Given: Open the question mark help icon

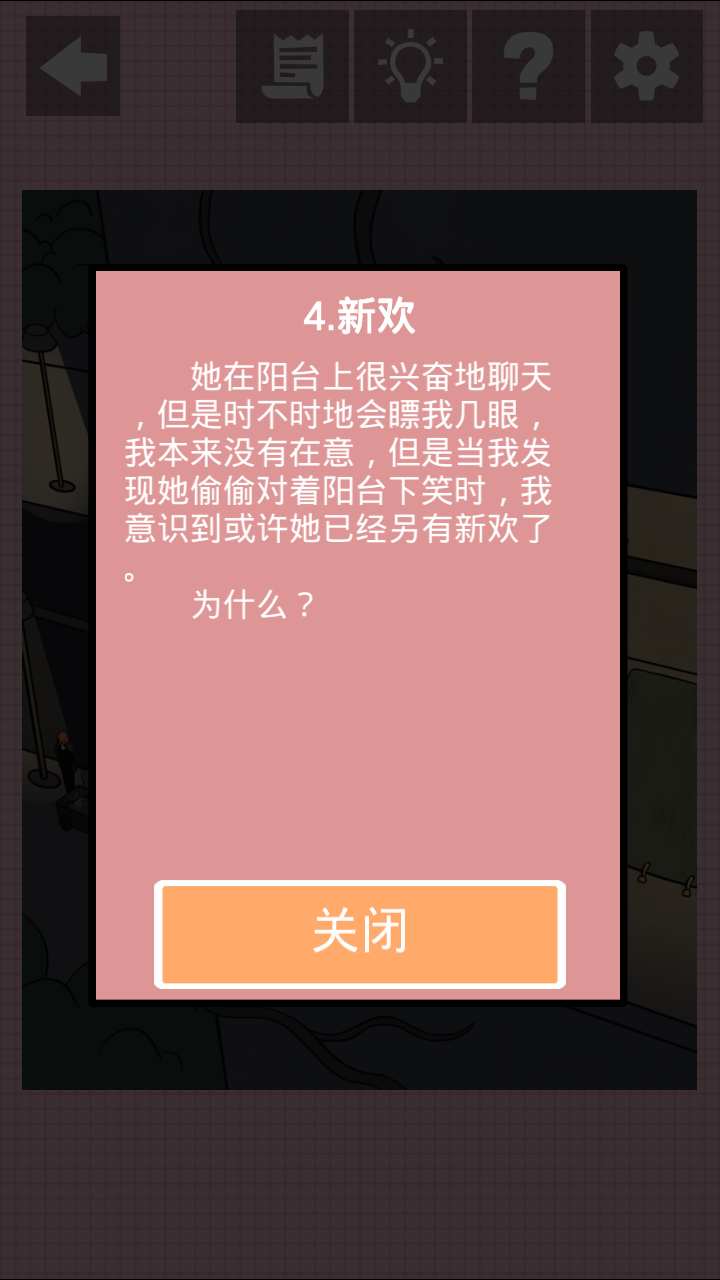Looking at the screenshot, I should [x=529, y=65].
